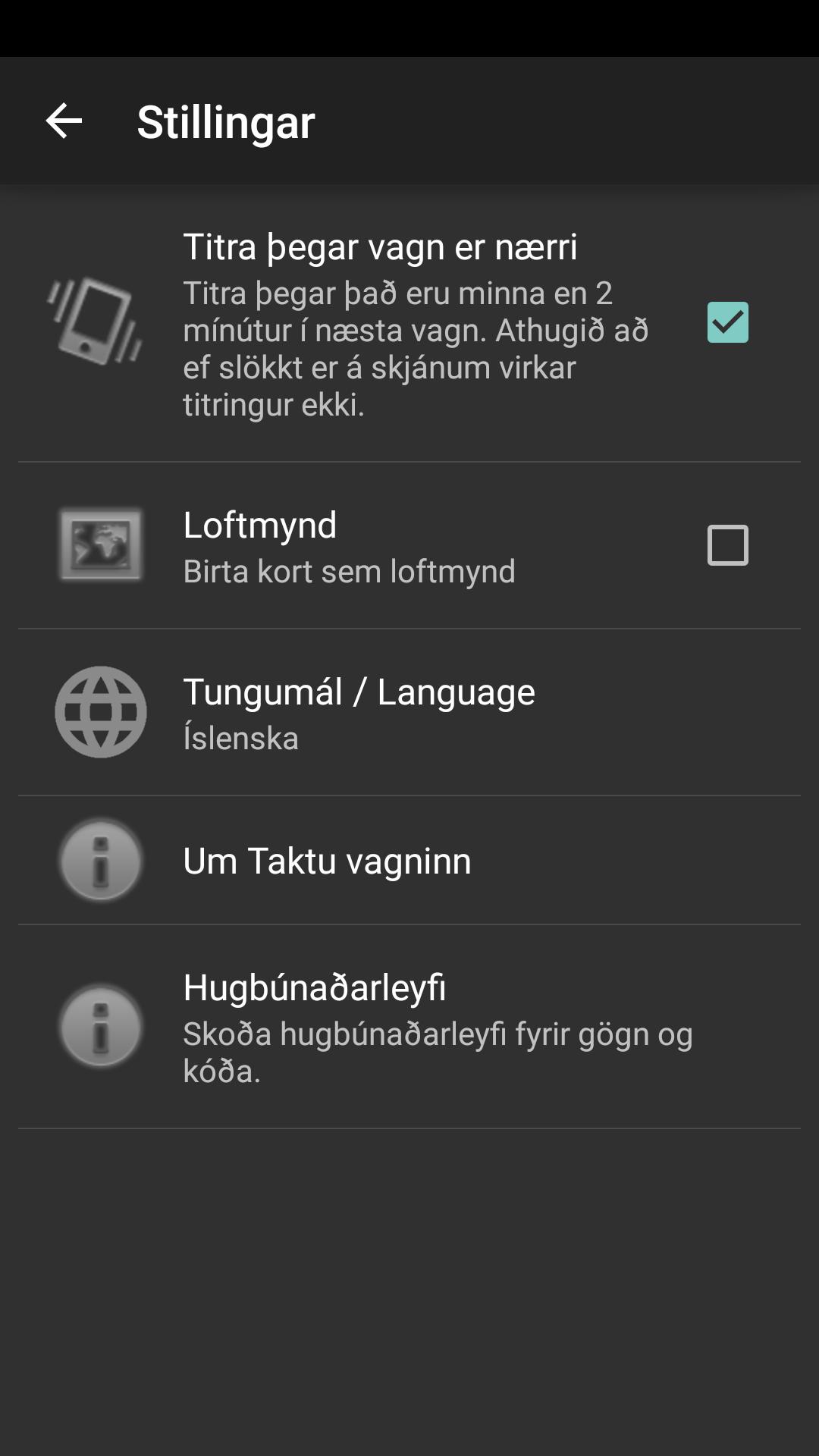
Task: Open Um Taktu vagninn
Action: [x=409, y=861]
